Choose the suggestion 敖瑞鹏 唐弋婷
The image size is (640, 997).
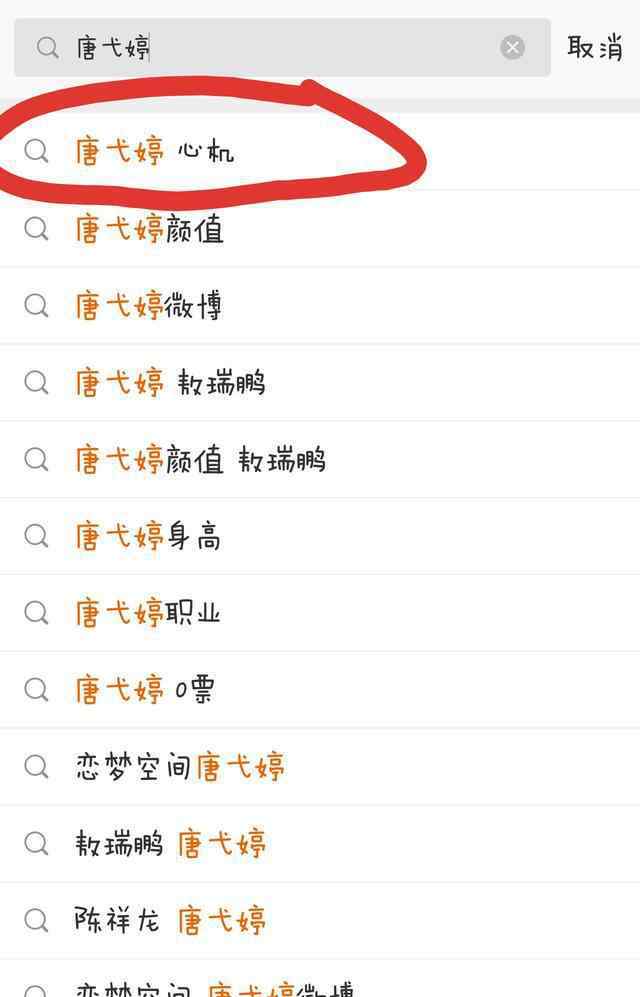170,844
